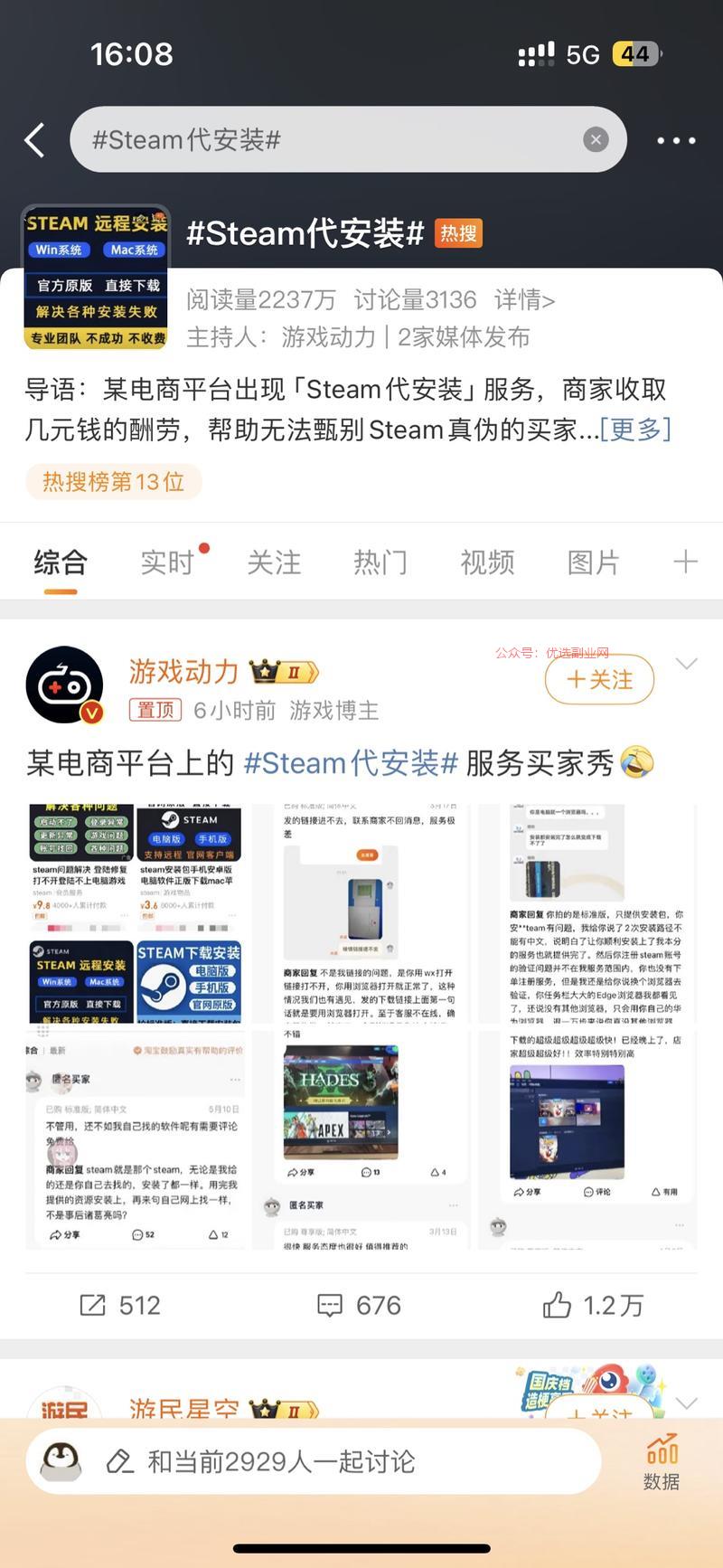Clear the search box text
The image size is (723, 1568).
click(x=595, y=139)
